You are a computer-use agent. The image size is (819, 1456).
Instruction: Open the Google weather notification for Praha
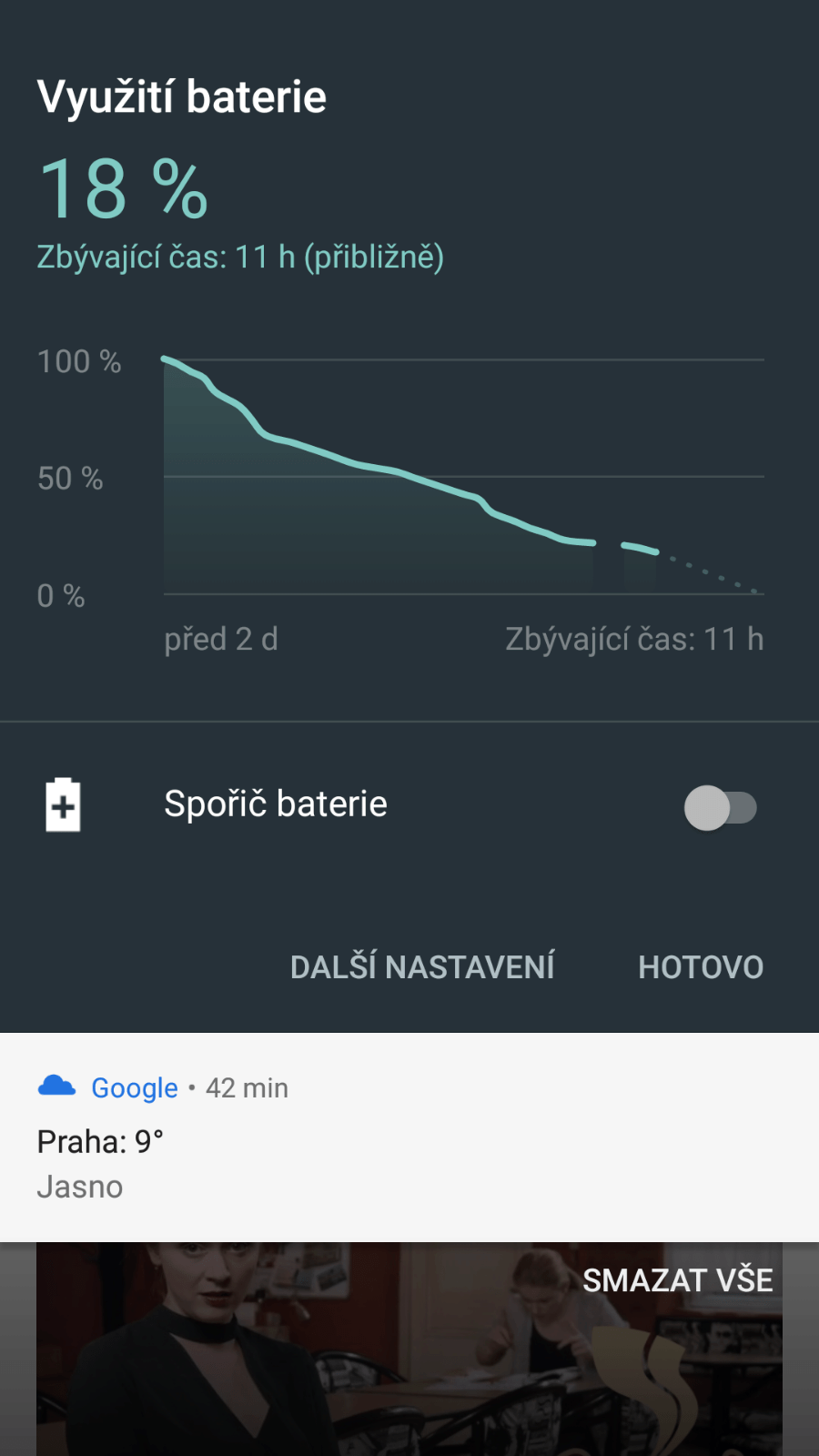tap(409, 1137)
